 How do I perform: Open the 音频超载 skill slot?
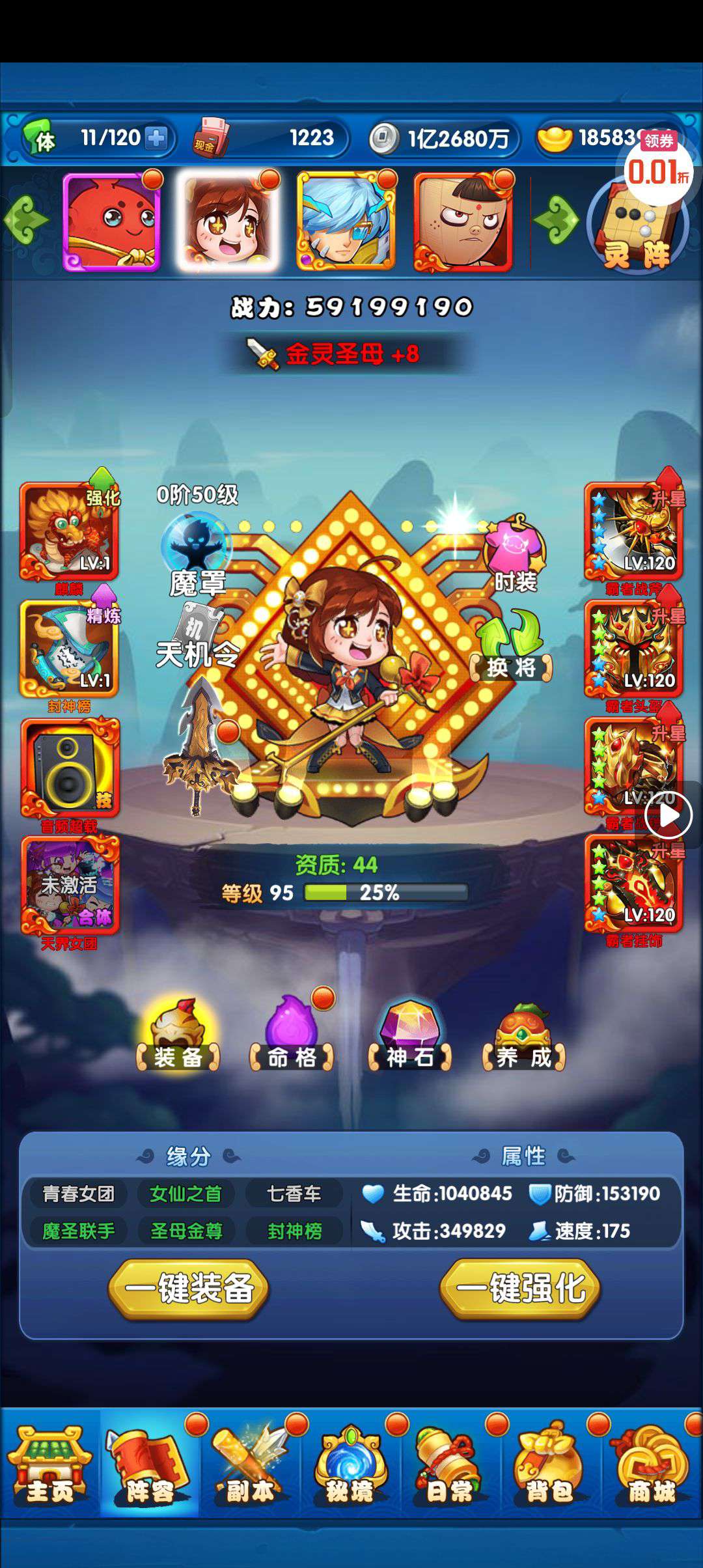click(x=70, y=768)
